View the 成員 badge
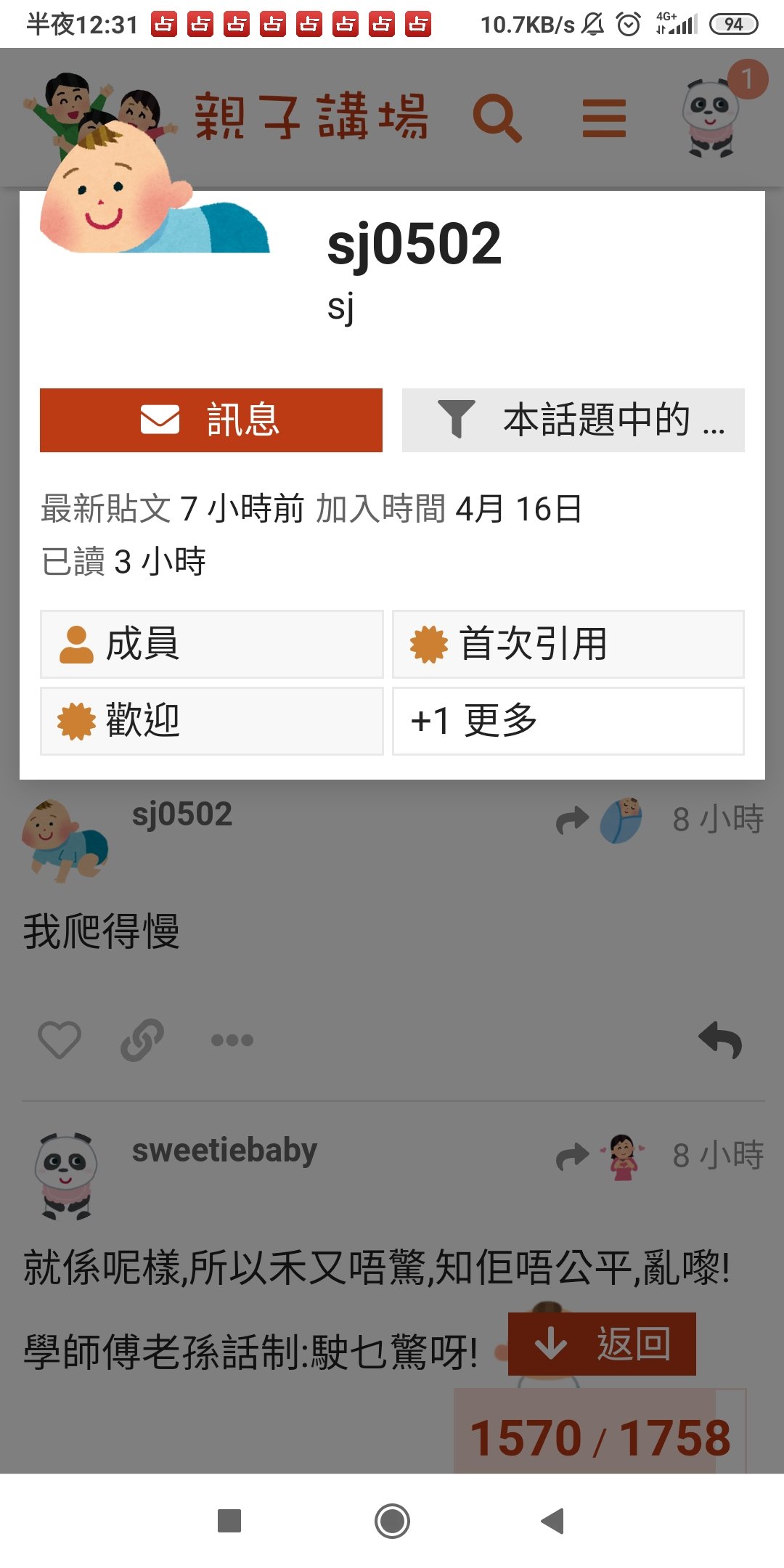Image resolution: width=784 pixels, height=1568 pixels. (x=211, y=644)
